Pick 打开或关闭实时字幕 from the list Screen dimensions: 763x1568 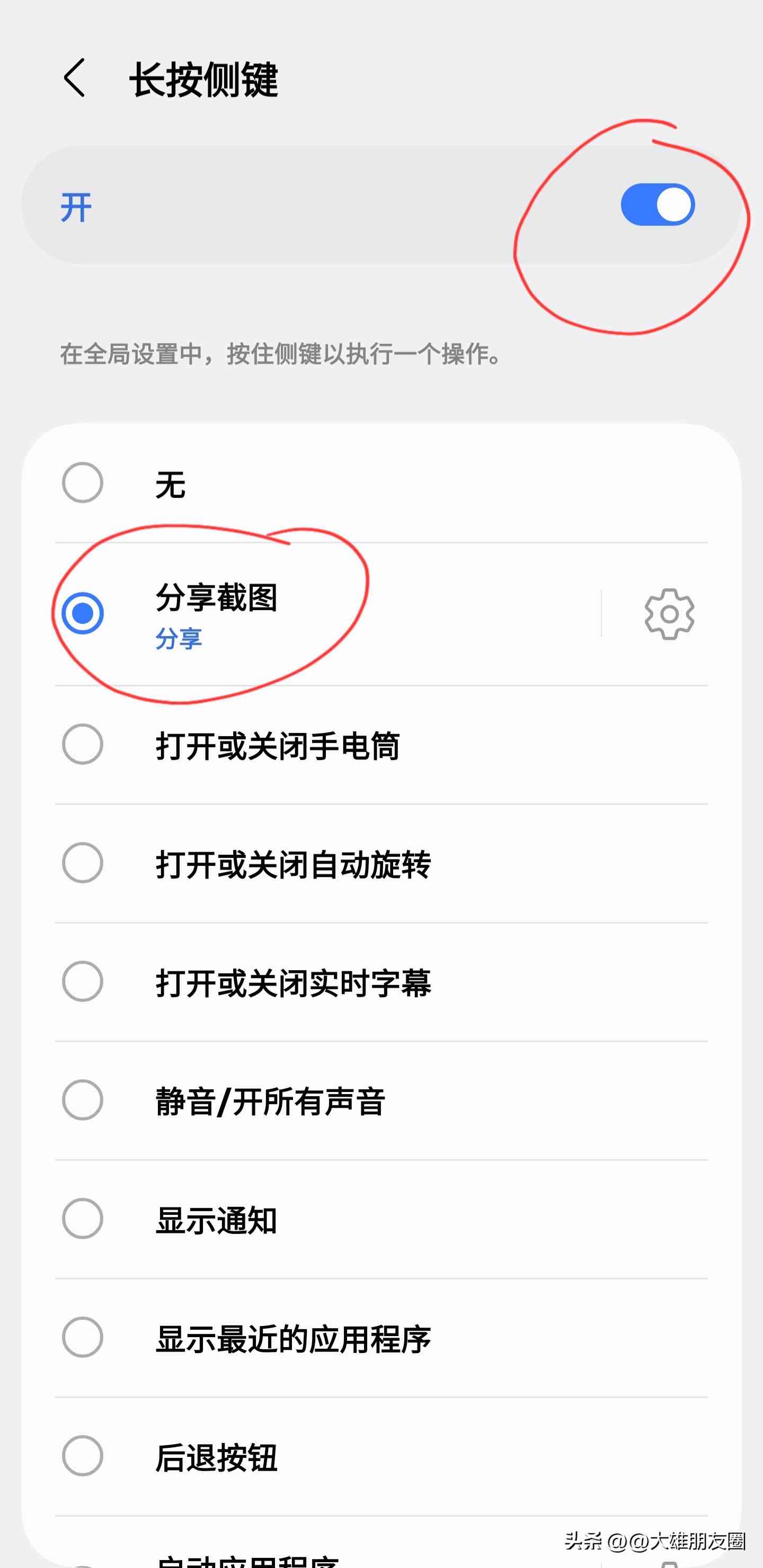click(x=84, y=982)
